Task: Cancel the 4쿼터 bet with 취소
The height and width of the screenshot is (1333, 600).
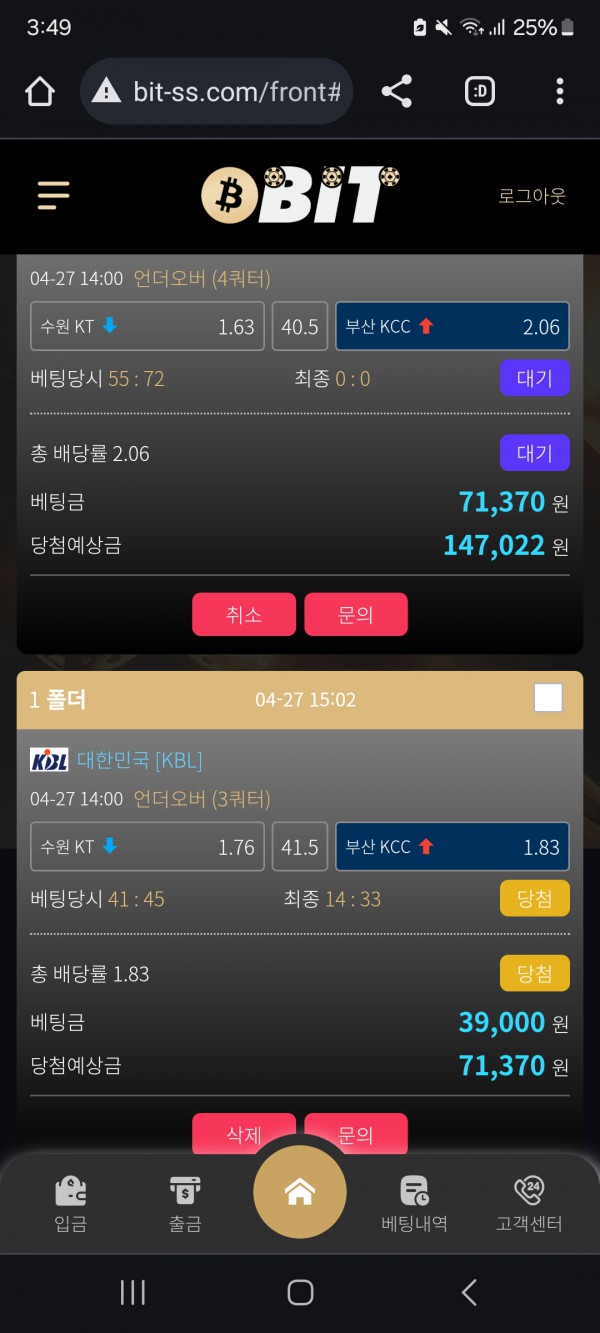Action: click(244, 614)
